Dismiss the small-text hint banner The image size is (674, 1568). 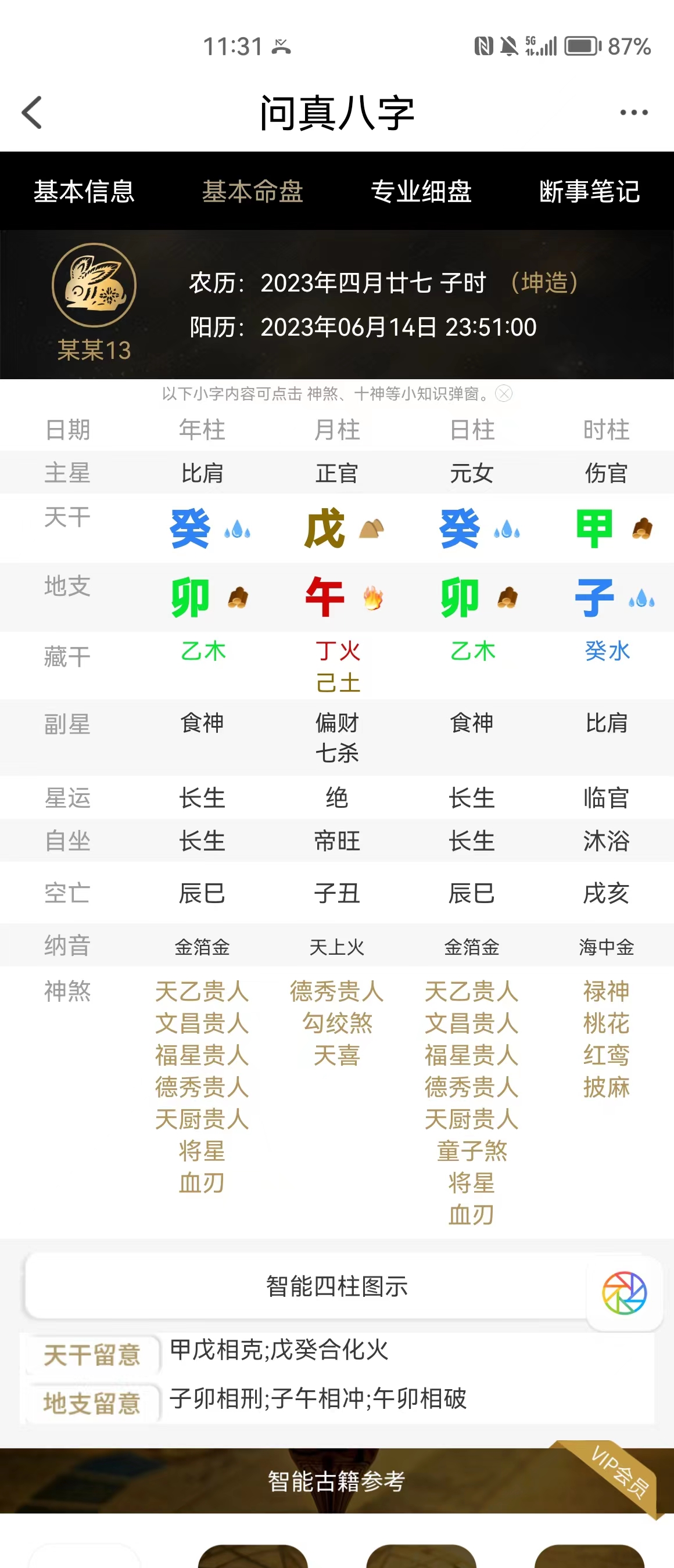tap(504, 394)
